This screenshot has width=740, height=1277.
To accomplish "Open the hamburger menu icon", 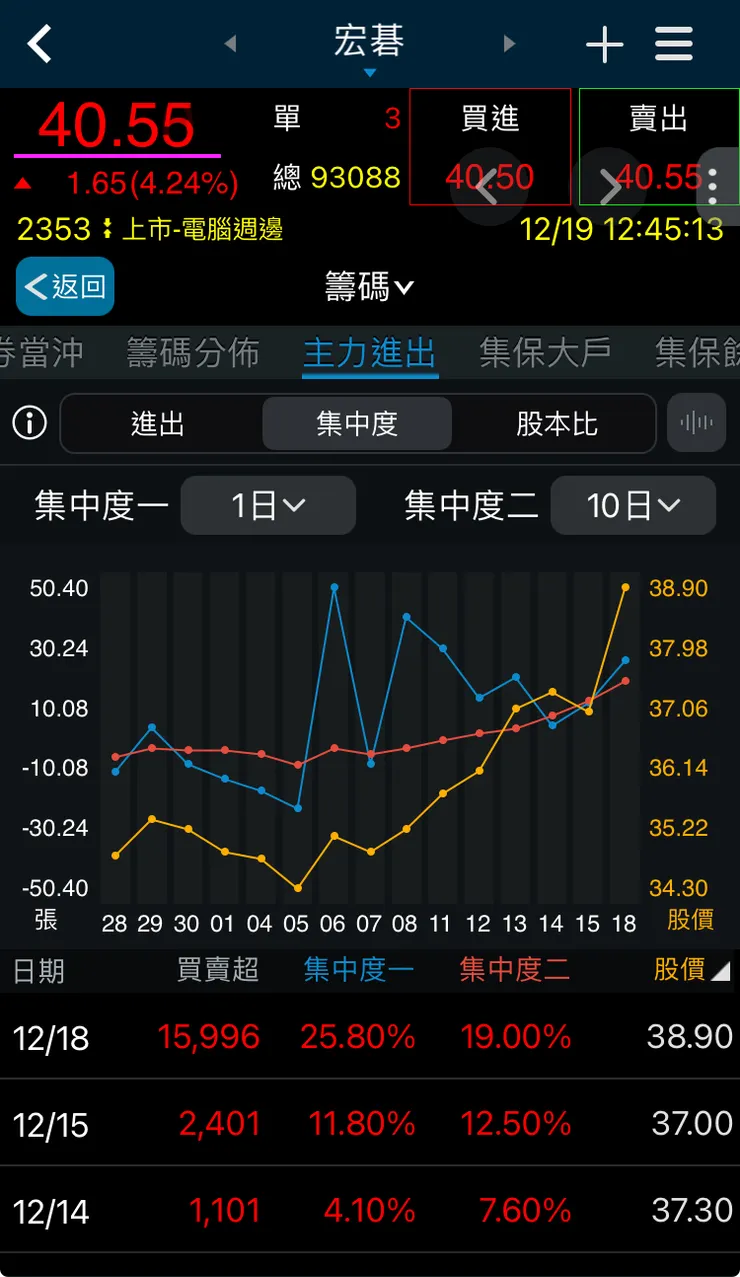I will [672, 43].
